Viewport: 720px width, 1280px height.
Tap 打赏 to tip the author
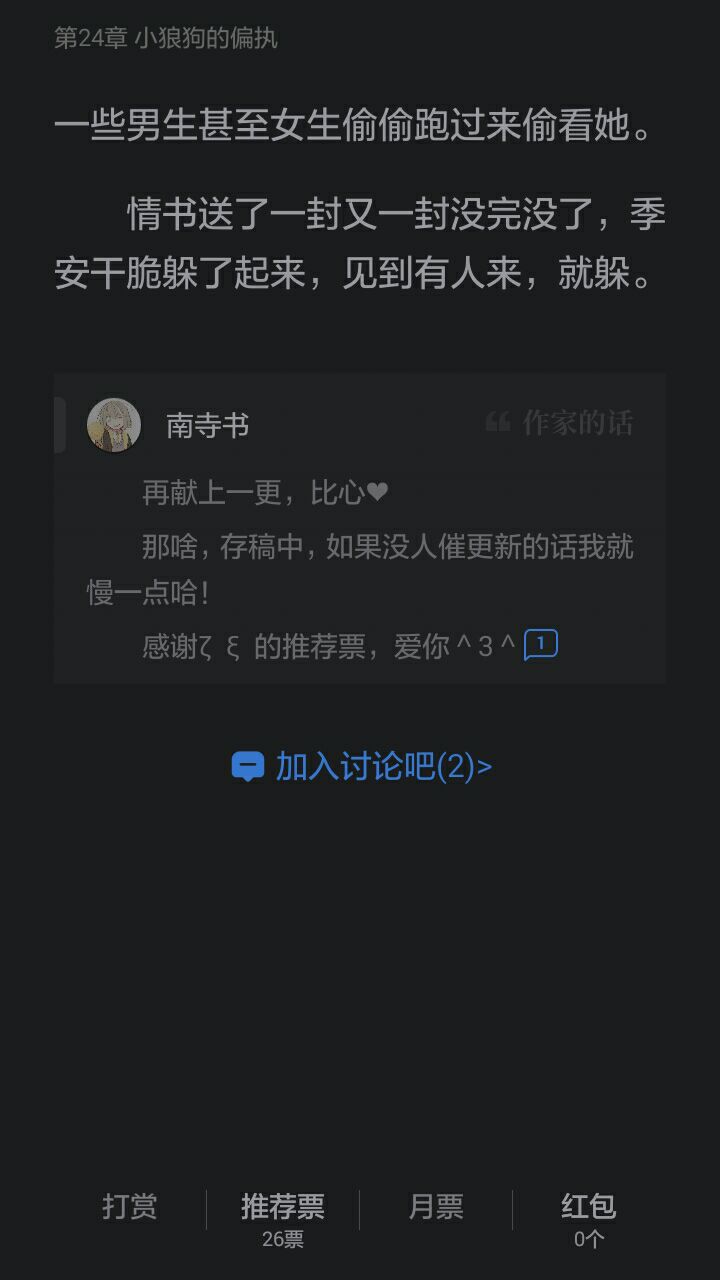coord(130,1207)
